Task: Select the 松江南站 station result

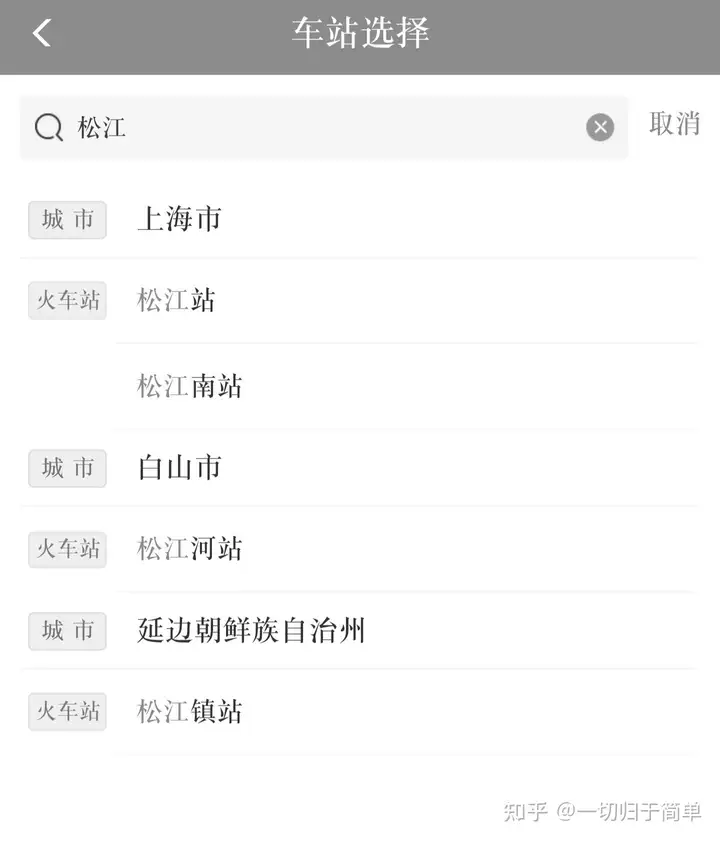Action: (189, 386)
